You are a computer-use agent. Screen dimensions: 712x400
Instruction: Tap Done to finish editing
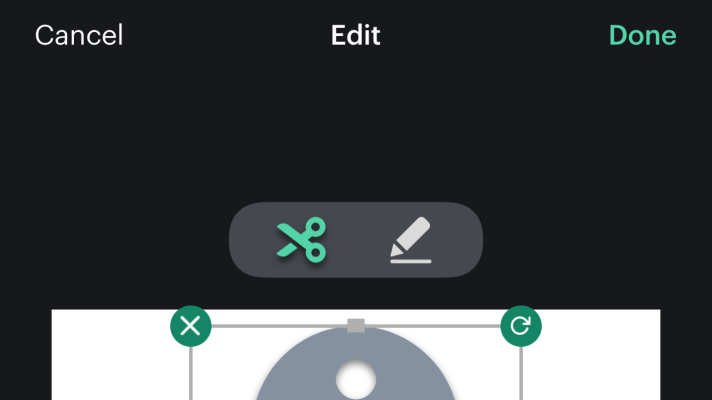[642, 36]
